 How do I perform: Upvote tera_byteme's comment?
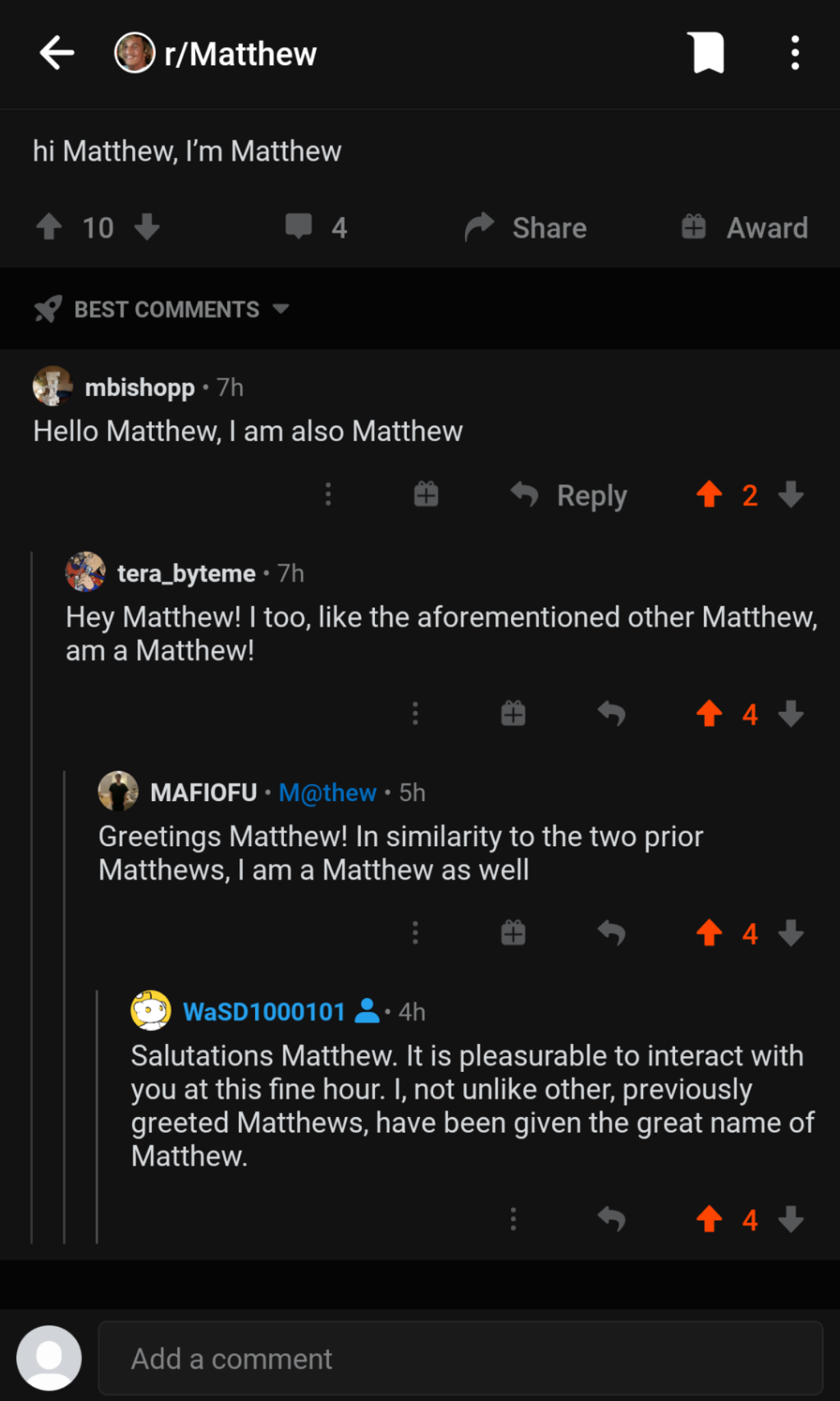tap(710, 713)
